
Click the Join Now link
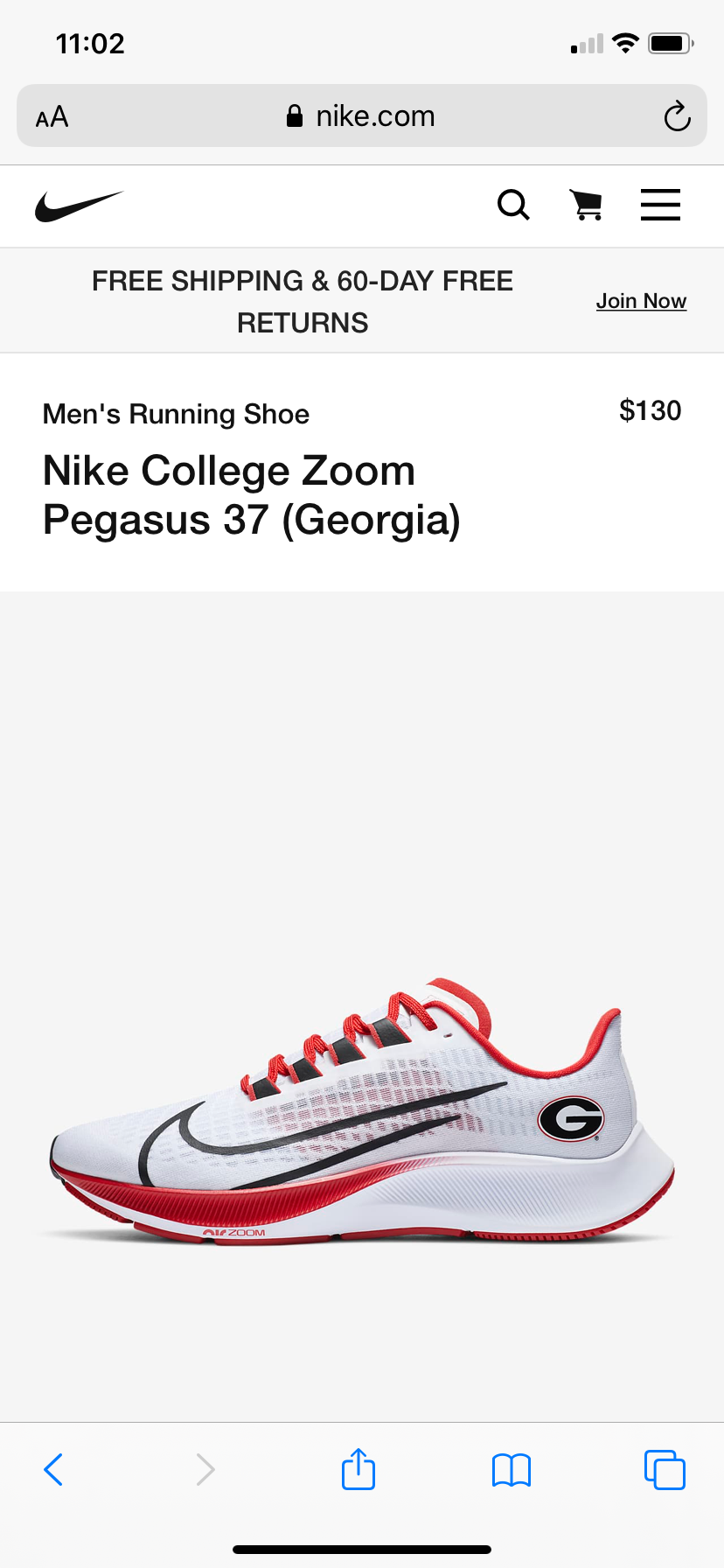tap(641, 300)
